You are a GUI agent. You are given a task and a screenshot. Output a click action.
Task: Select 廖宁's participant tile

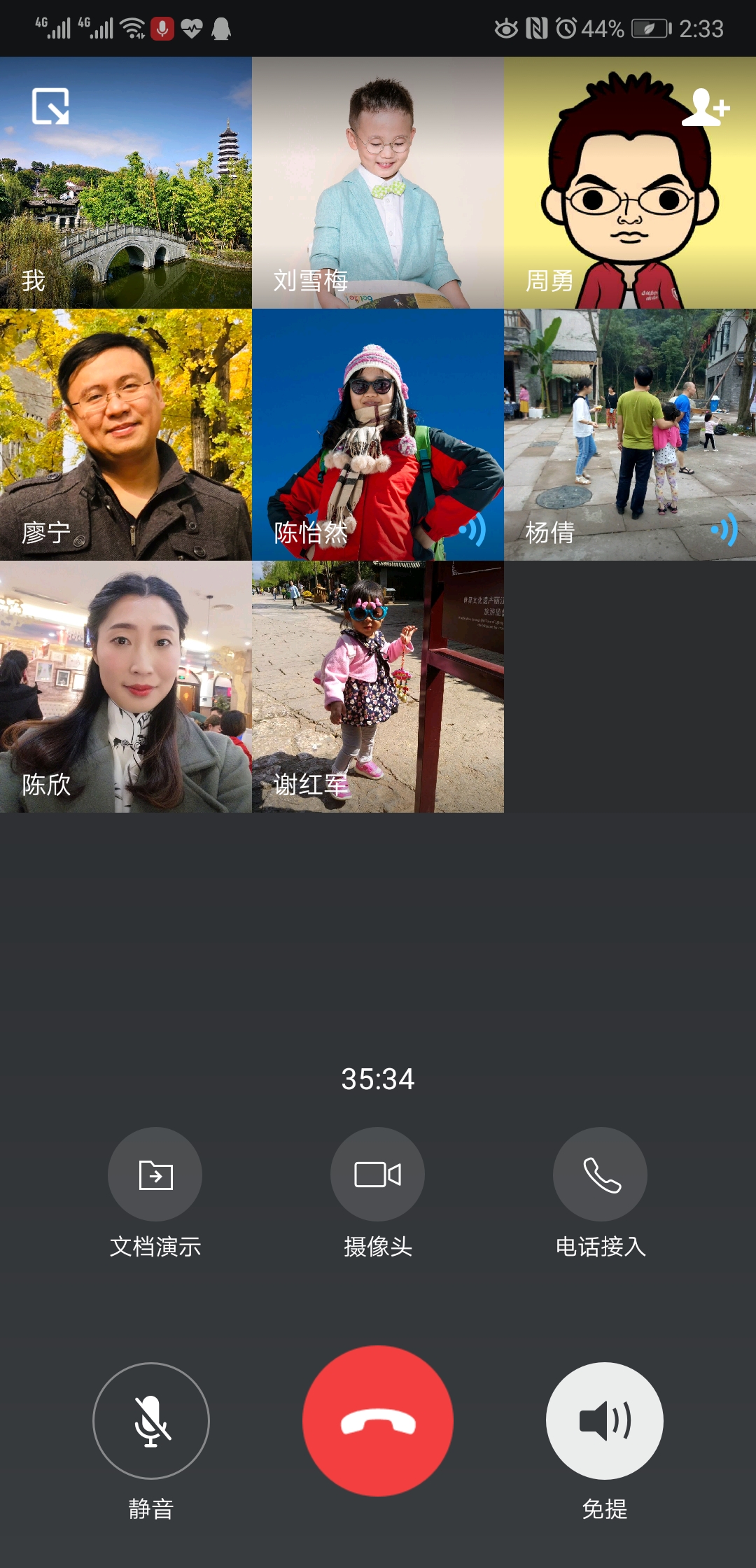tap(126, 435)
